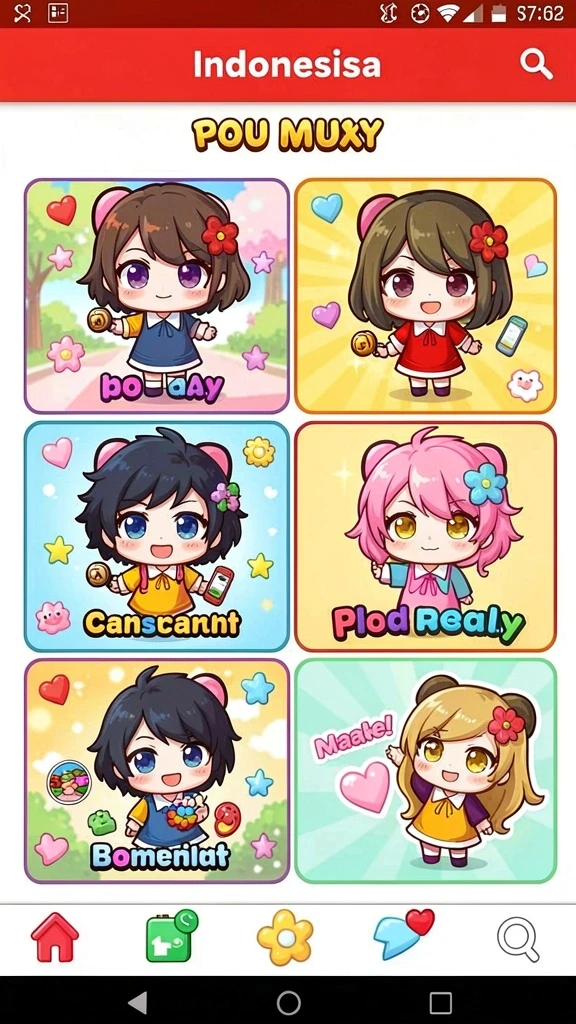The width and height of the screenshot is (576, 1024).
Task: Open the red-dress girl card on yellow background
Action: [x=426, y=296]
